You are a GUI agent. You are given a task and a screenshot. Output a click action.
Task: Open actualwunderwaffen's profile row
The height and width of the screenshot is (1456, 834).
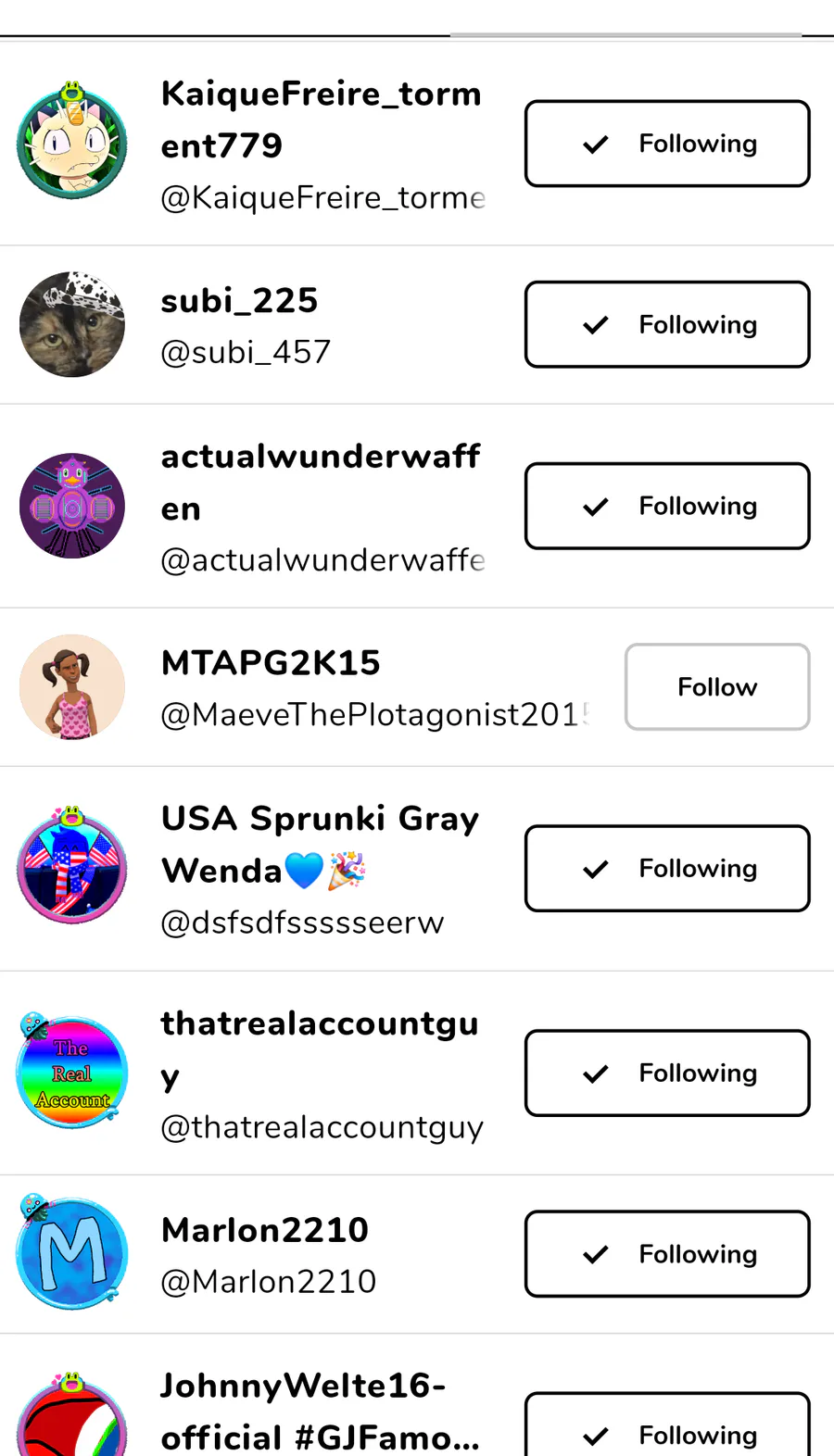coord(320,482)
